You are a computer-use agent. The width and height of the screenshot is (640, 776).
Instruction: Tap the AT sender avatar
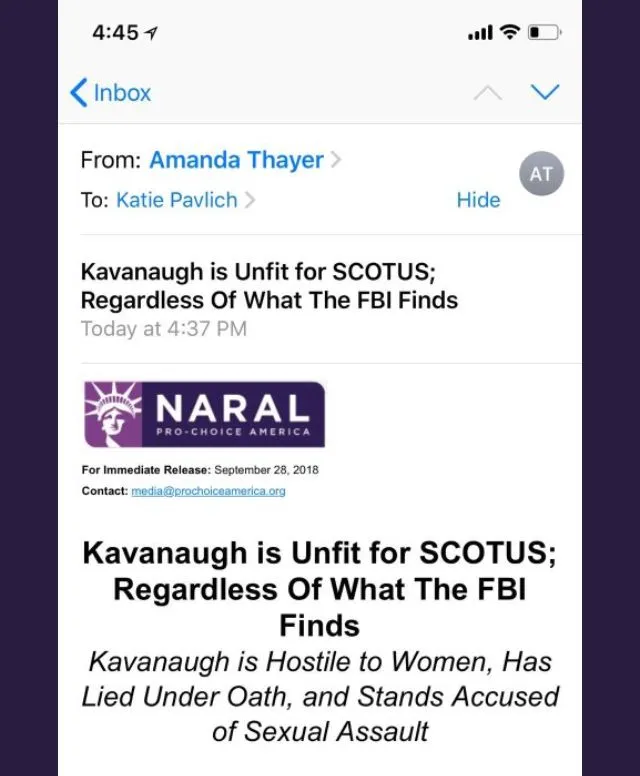click(x=541, y=174)
